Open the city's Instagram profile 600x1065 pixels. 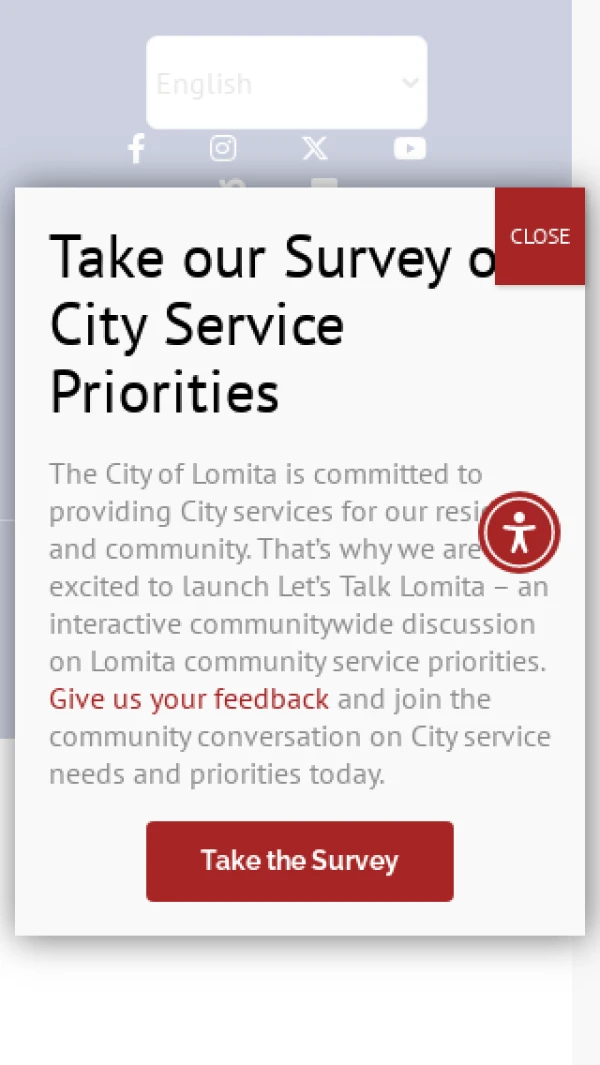click(223, 149)
